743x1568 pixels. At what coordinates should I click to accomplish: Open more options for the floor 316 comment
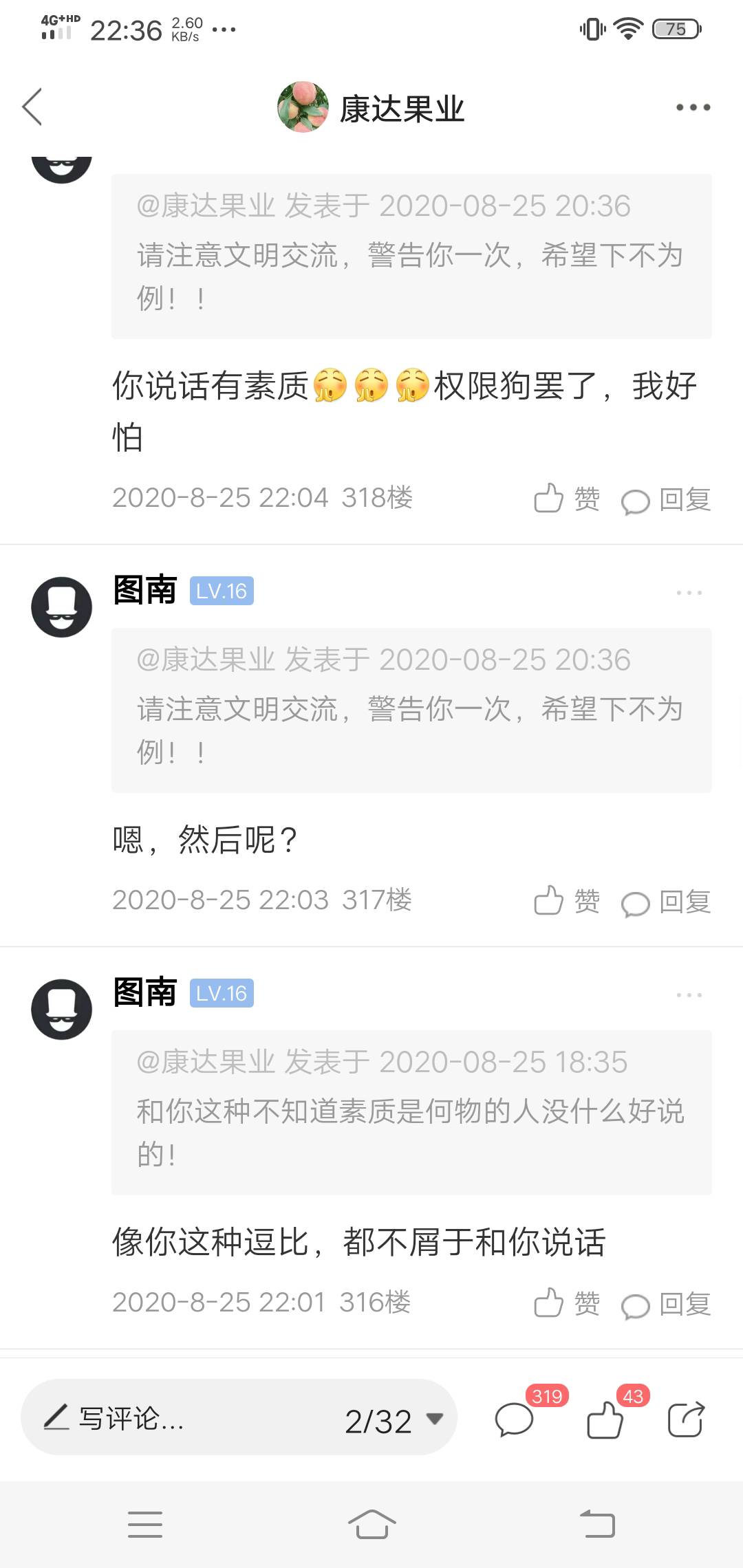tap(689, 994)
